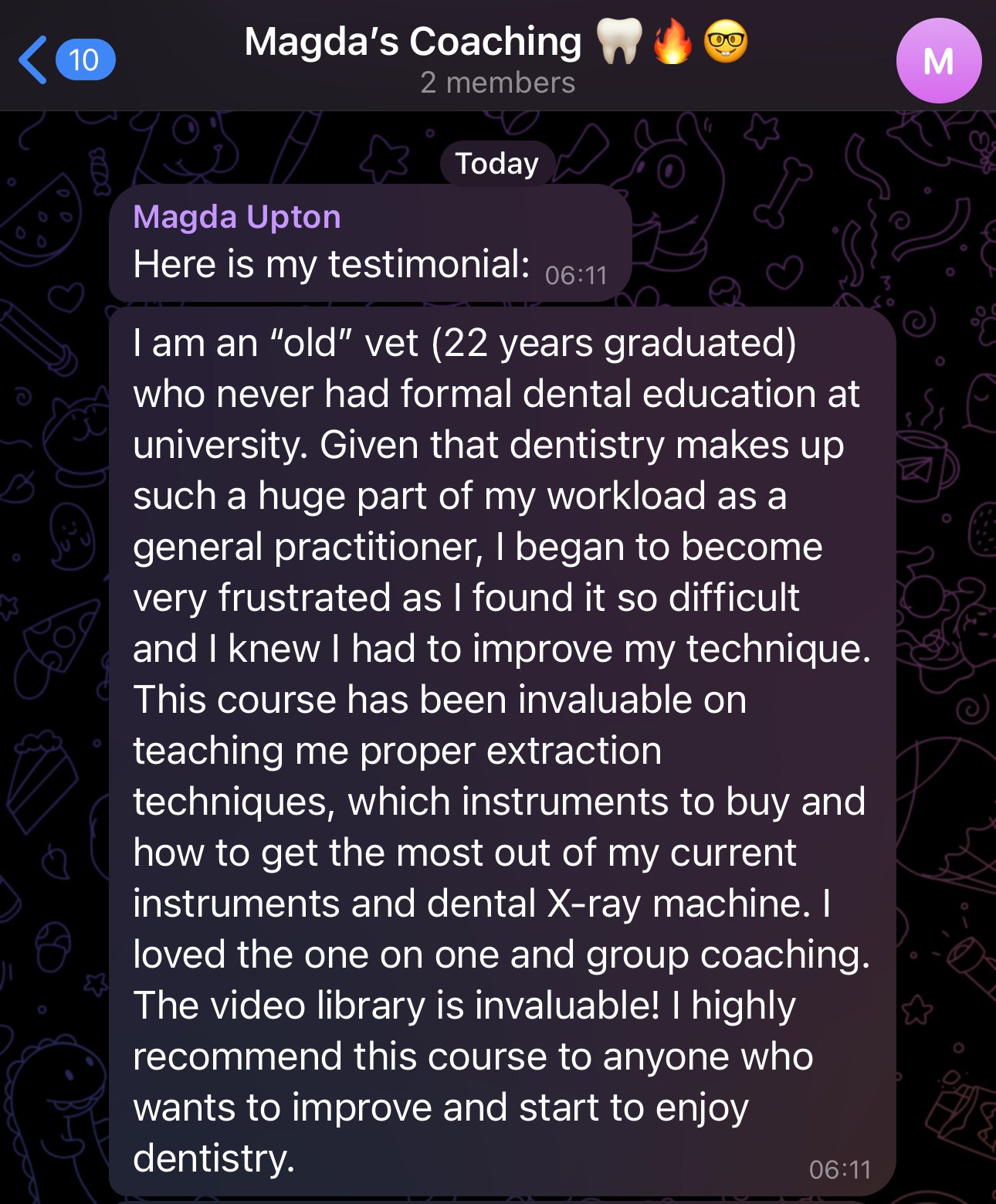
Task: Open the group's purple M avatar
Action: click(938, 61)
